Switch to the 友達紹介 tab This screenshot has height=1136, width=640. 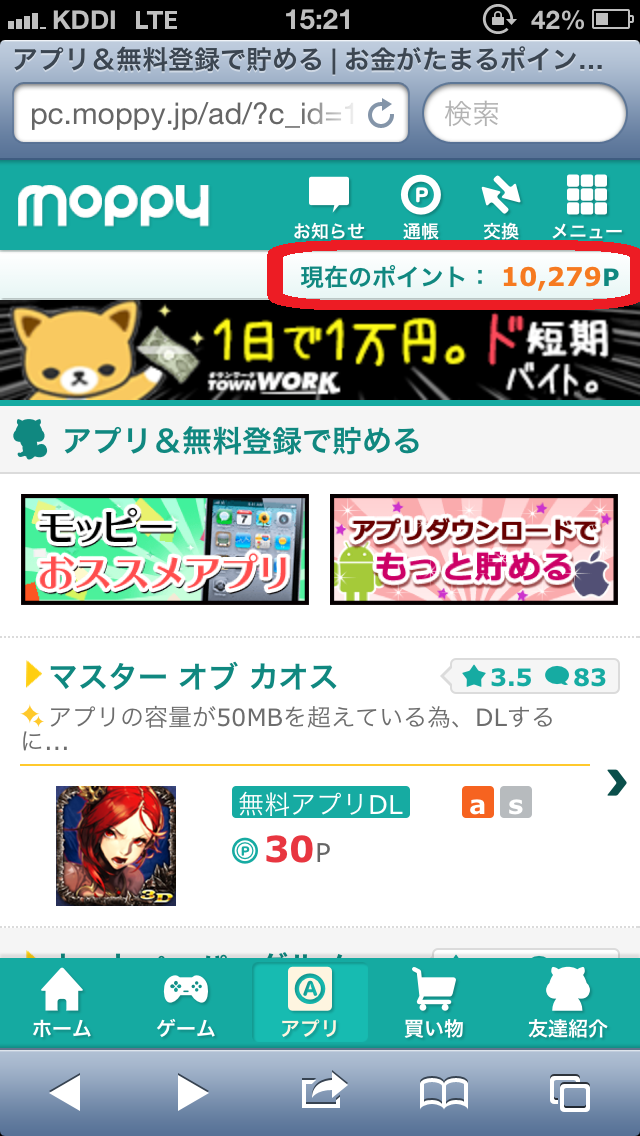coord(567,1005)
